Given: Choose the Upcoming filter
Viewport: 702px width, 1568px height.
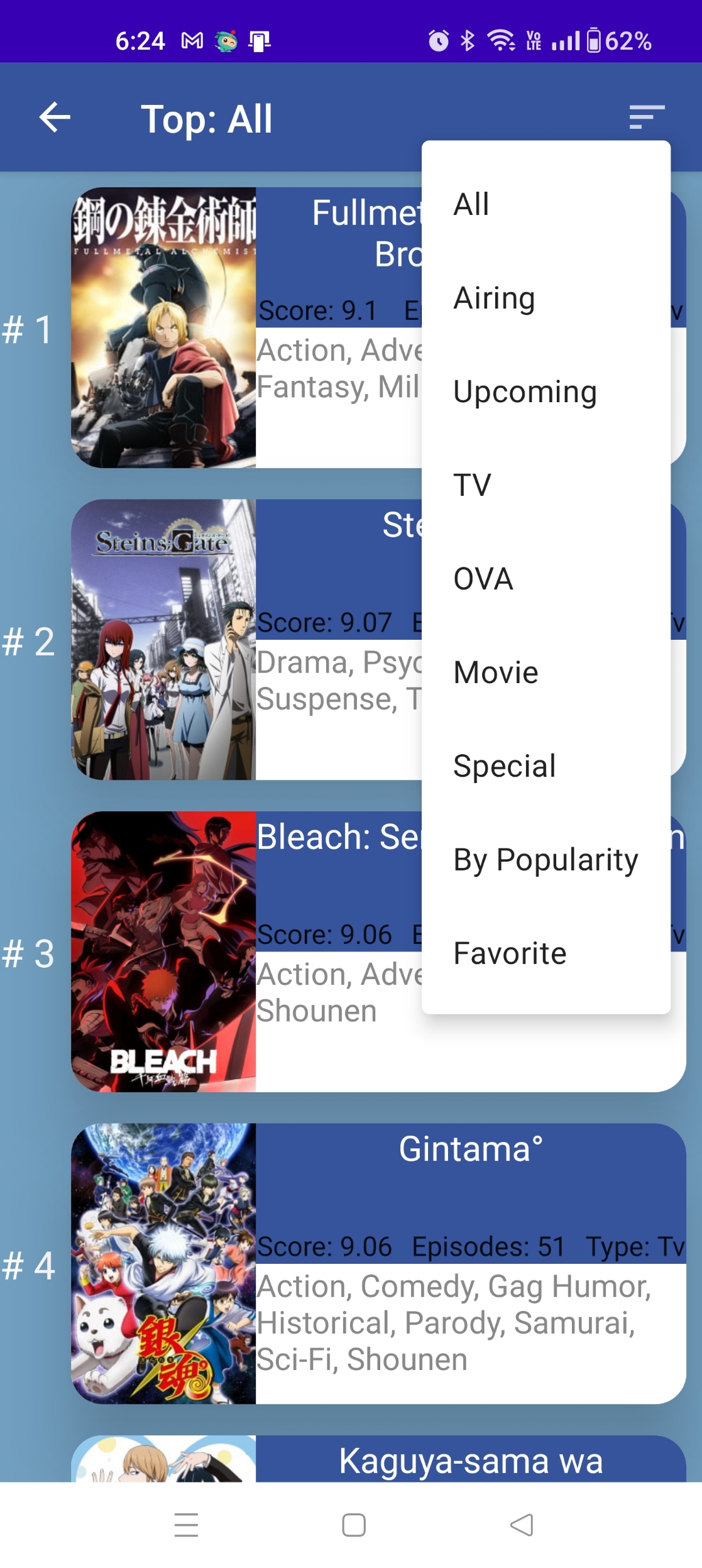Looking at the screenshot, I should (x=546, y=392).
